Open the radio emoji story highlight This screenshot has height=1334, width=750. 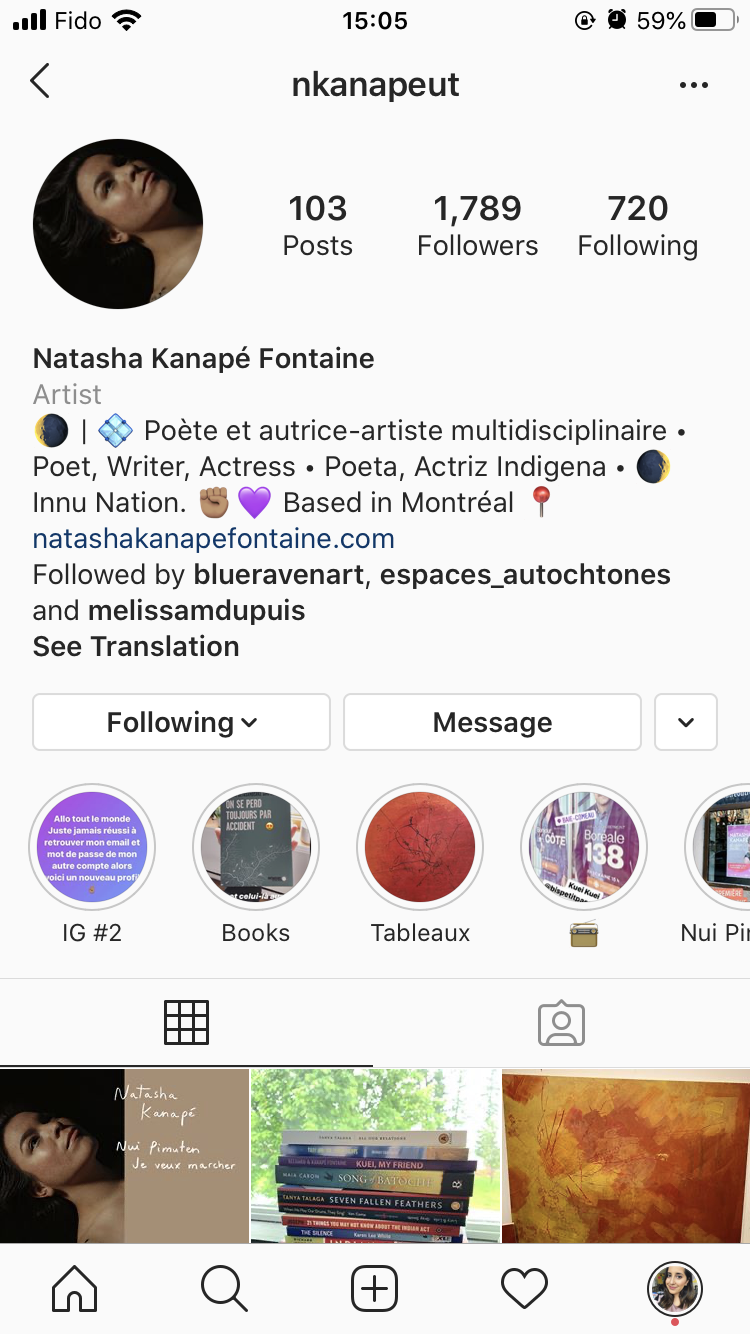[584, 847]
